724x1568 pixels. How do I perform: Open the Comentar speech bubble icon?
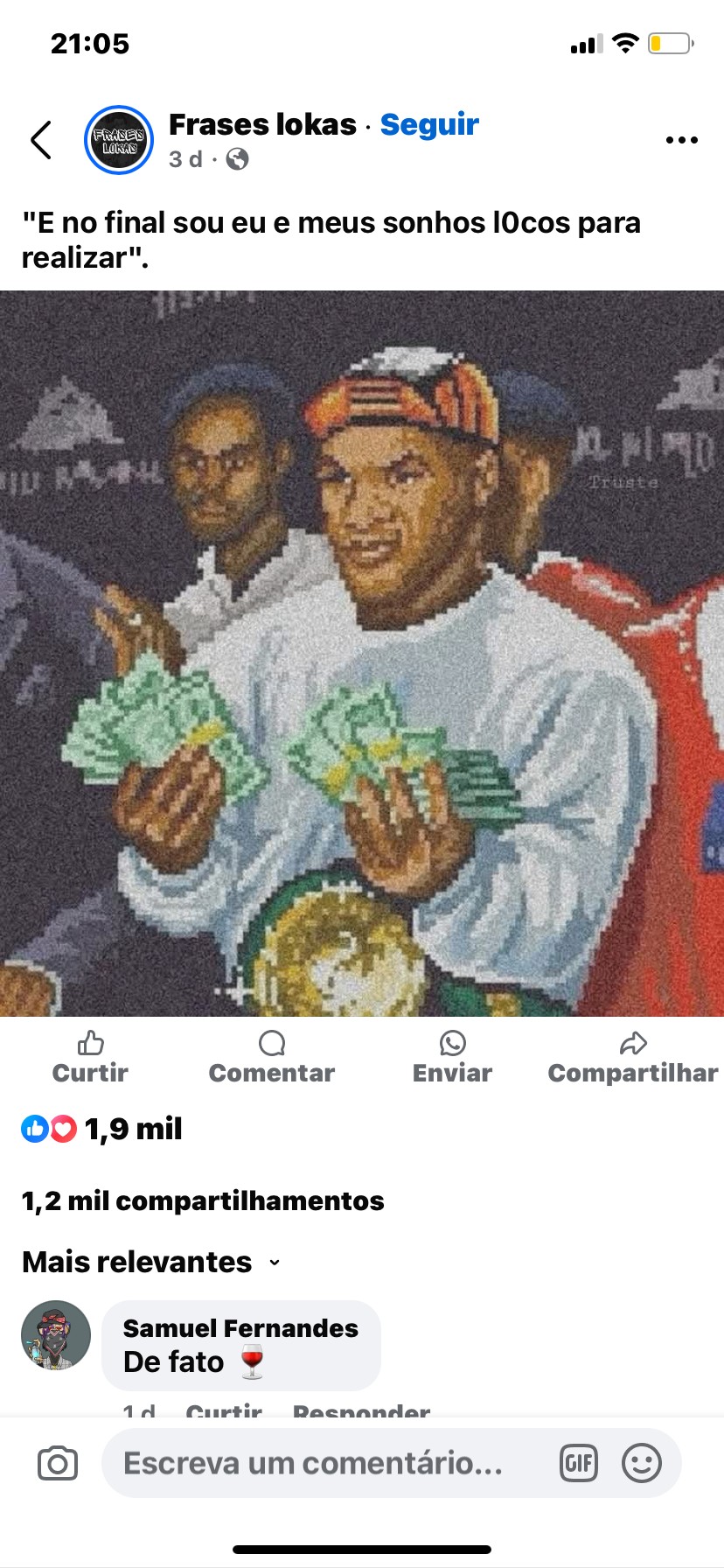[x=271, y=1044]
